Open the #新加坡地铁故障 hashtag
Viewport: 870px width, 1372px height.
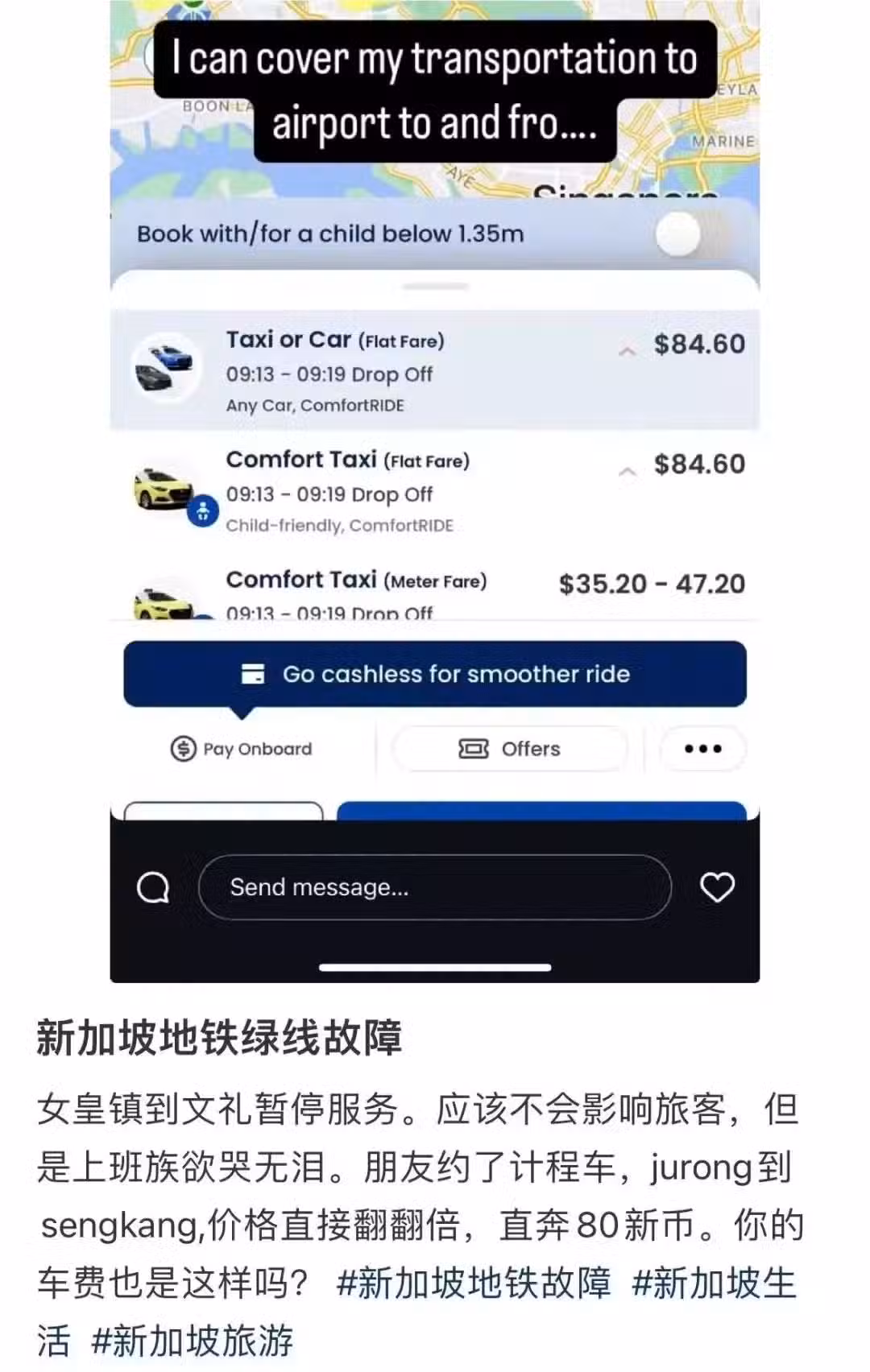[474, 1283]
